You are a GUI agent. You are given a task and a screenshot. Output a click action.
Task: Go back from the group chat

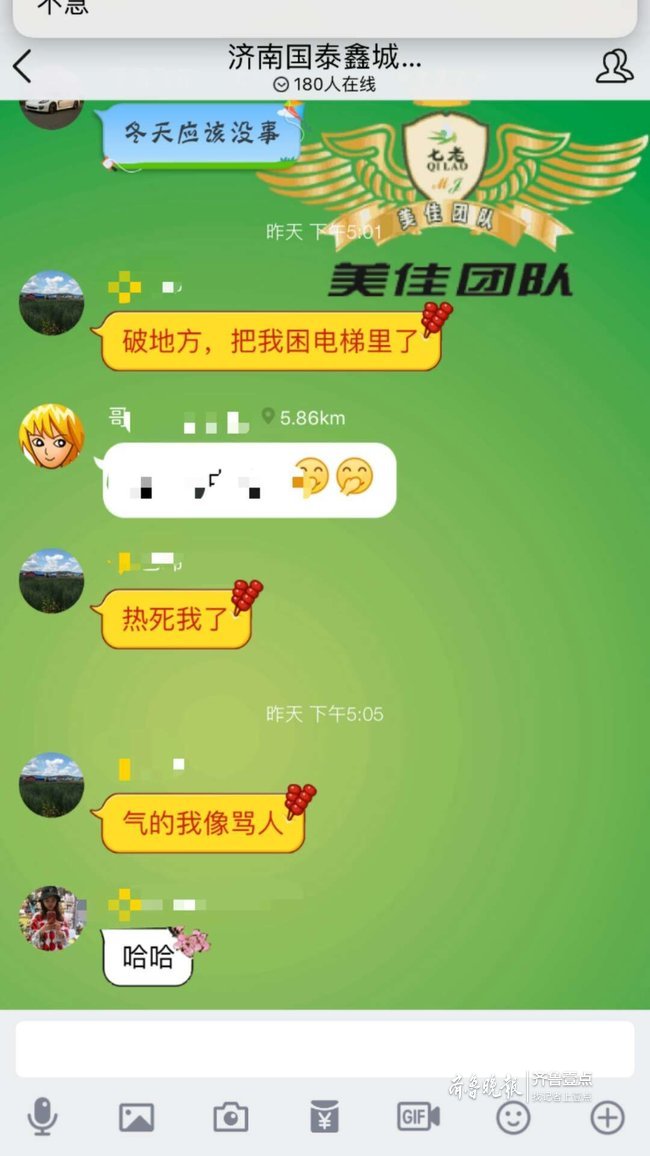(x=23, y=67)
